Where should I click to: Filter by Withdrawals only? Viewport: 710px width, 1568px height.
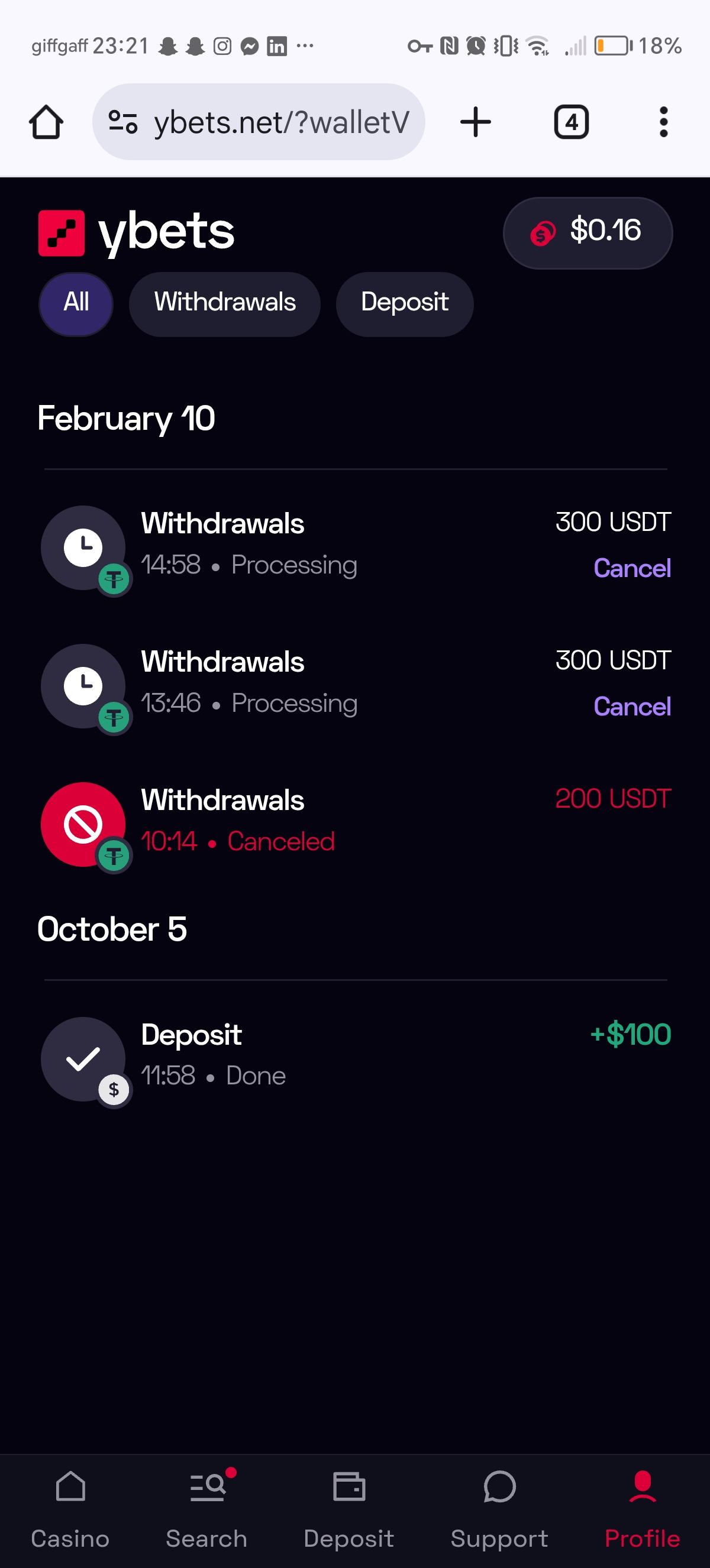coord(224,303)
